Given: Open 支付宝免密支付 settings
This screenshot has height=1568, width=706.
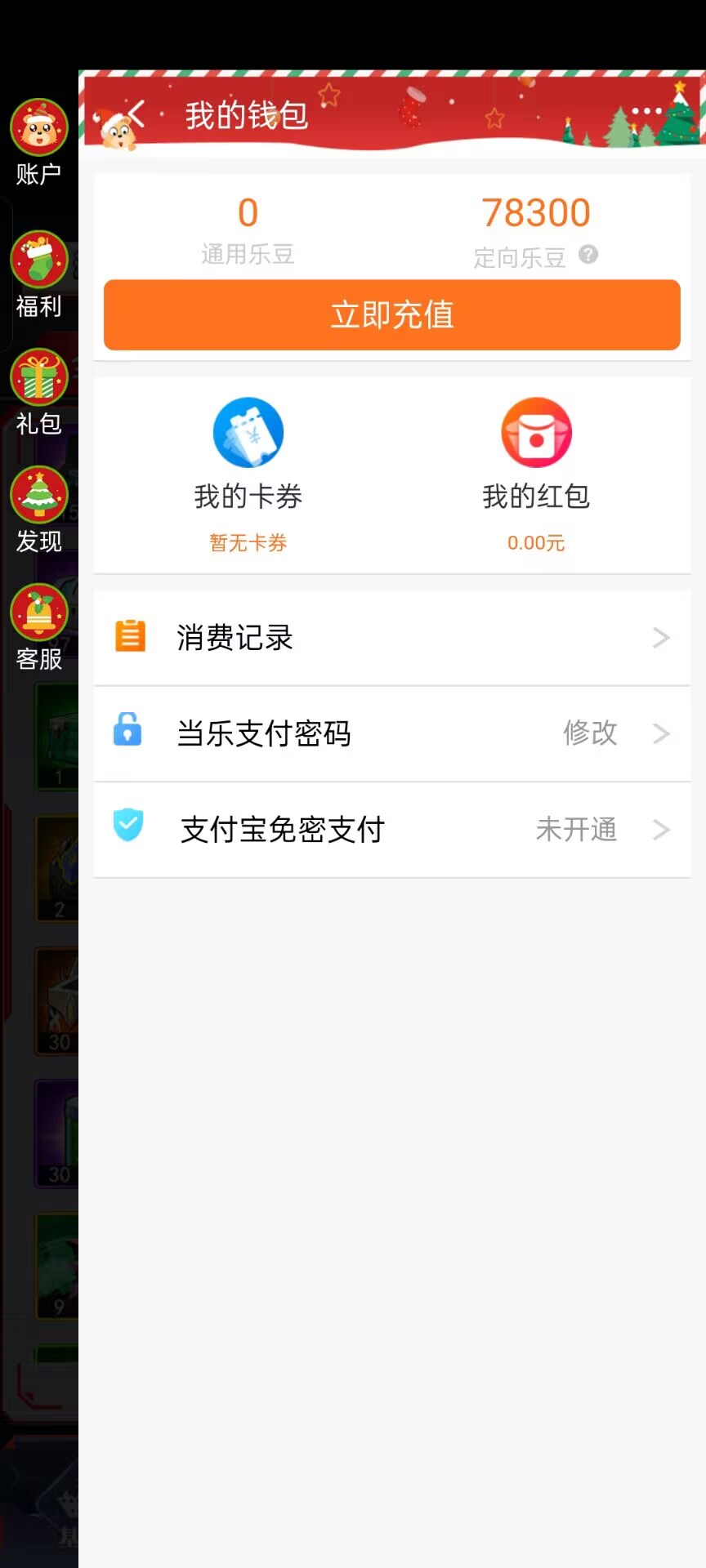Looking at the screenshot, I should tap(392, 830).
